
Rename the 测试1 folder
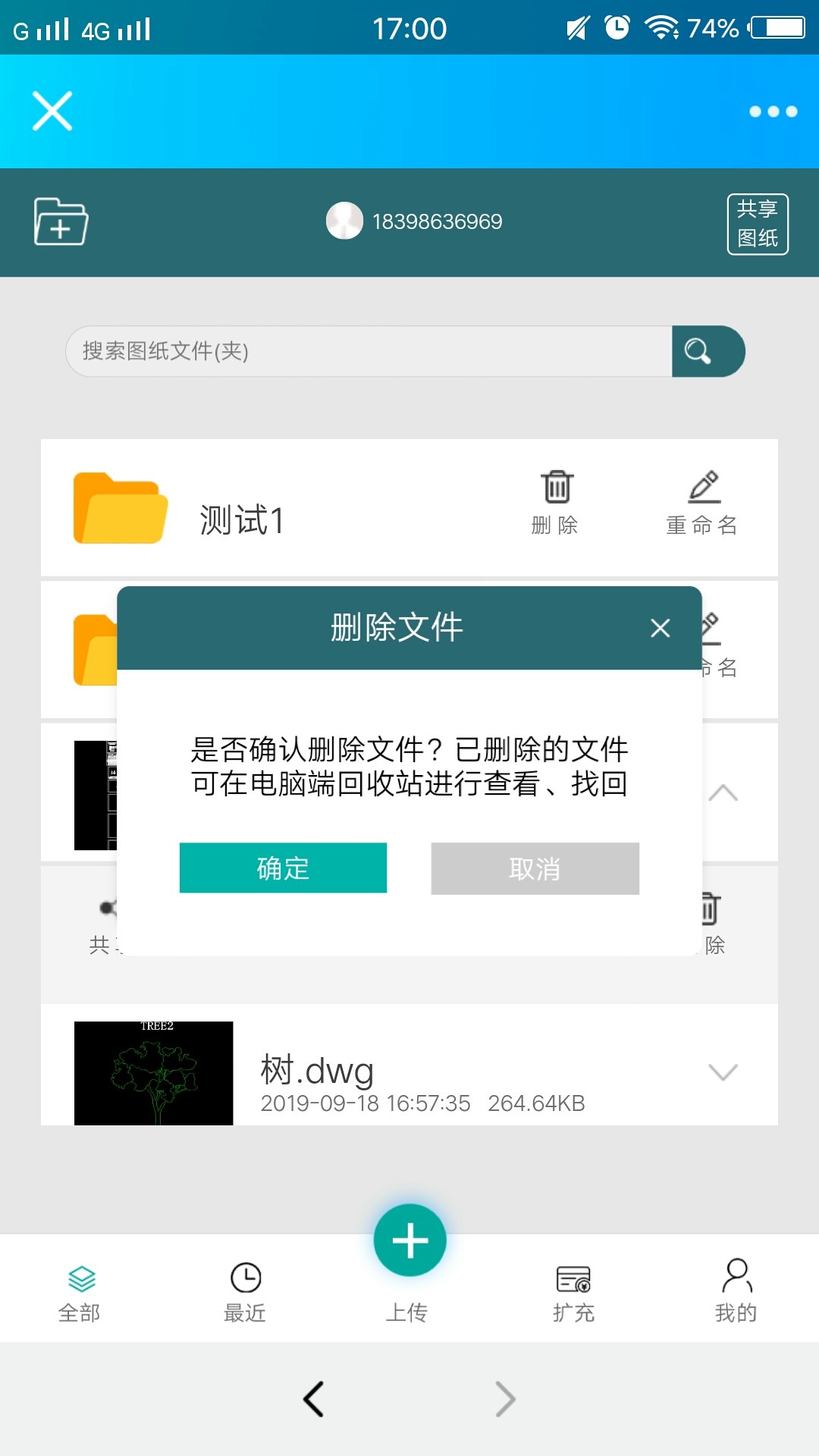pyautogui.click(x=702, y=502)
